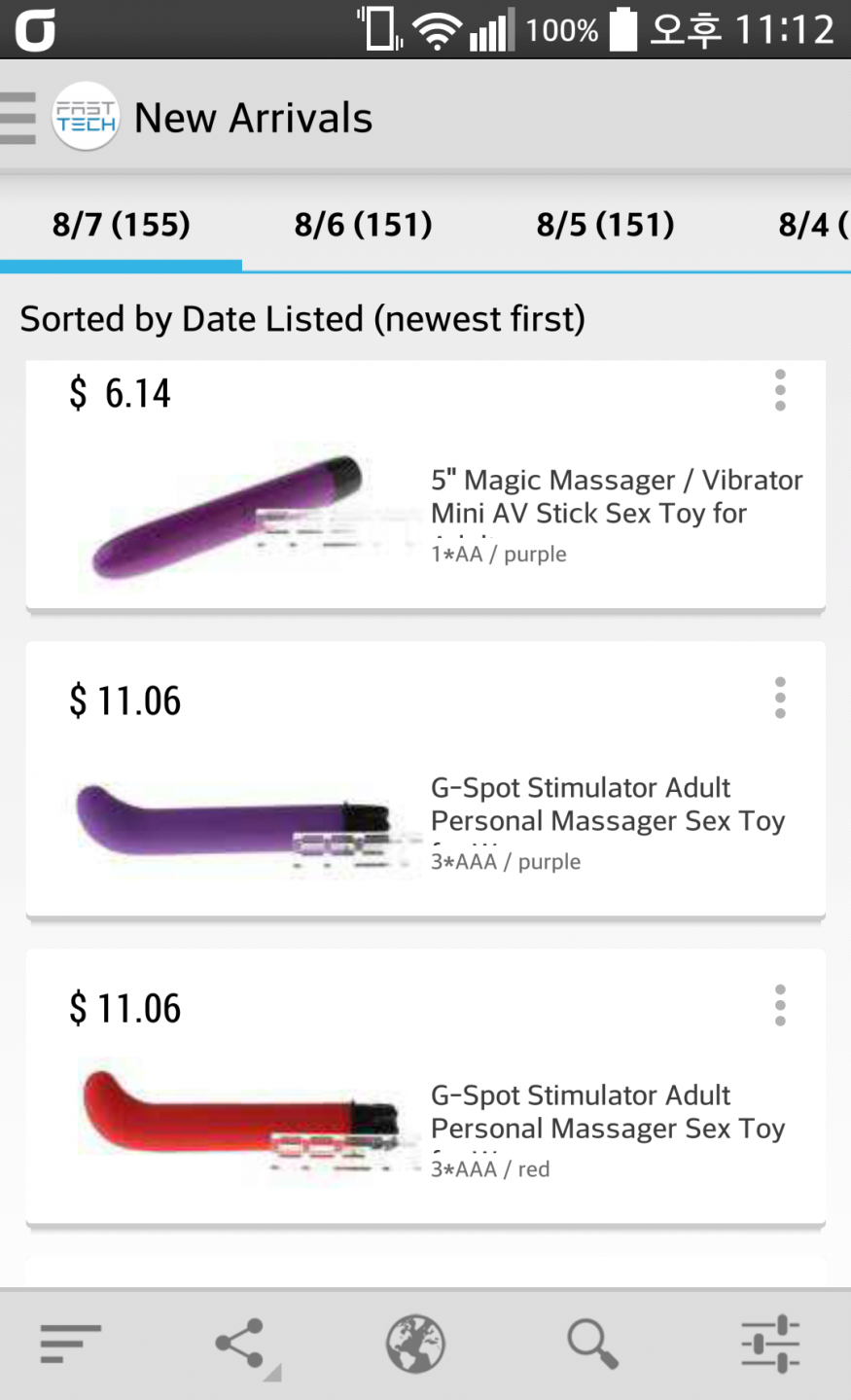The height and width of the screenshot is (1400, 851).
Task: Open the page in browser via globe icon
Action: point(415,1344)
